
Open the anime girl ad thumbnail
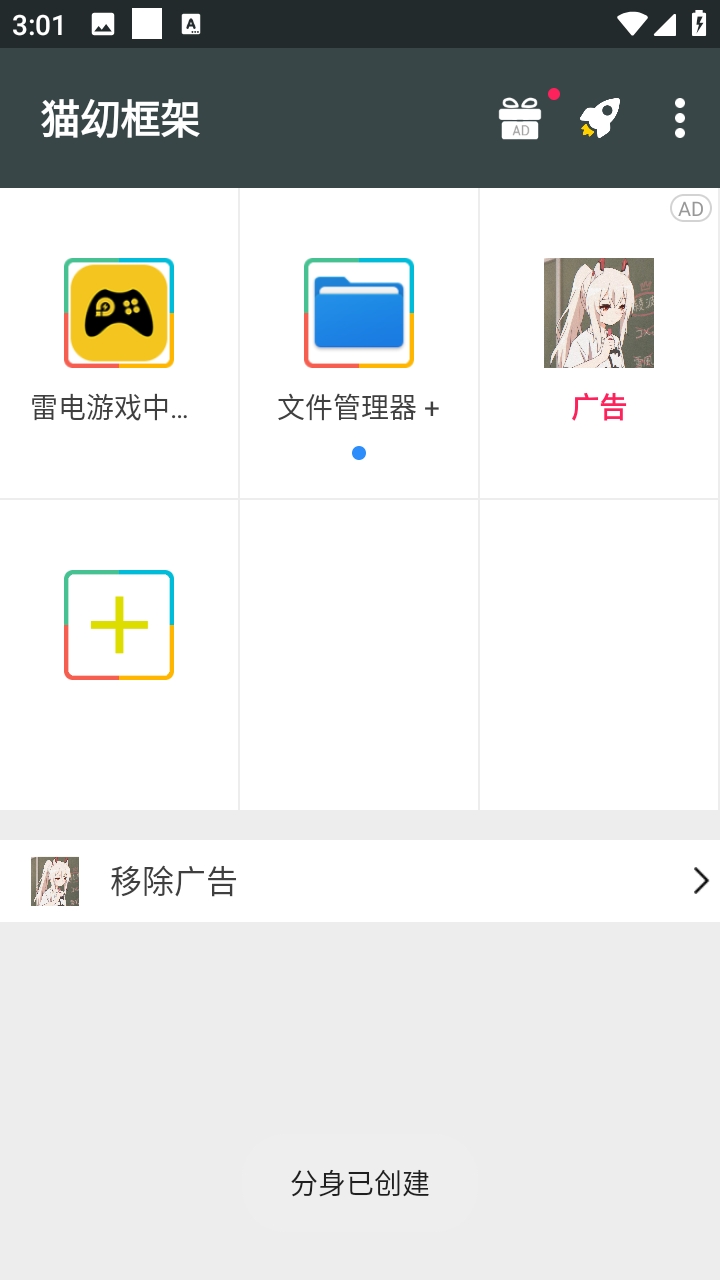(598, 313)
